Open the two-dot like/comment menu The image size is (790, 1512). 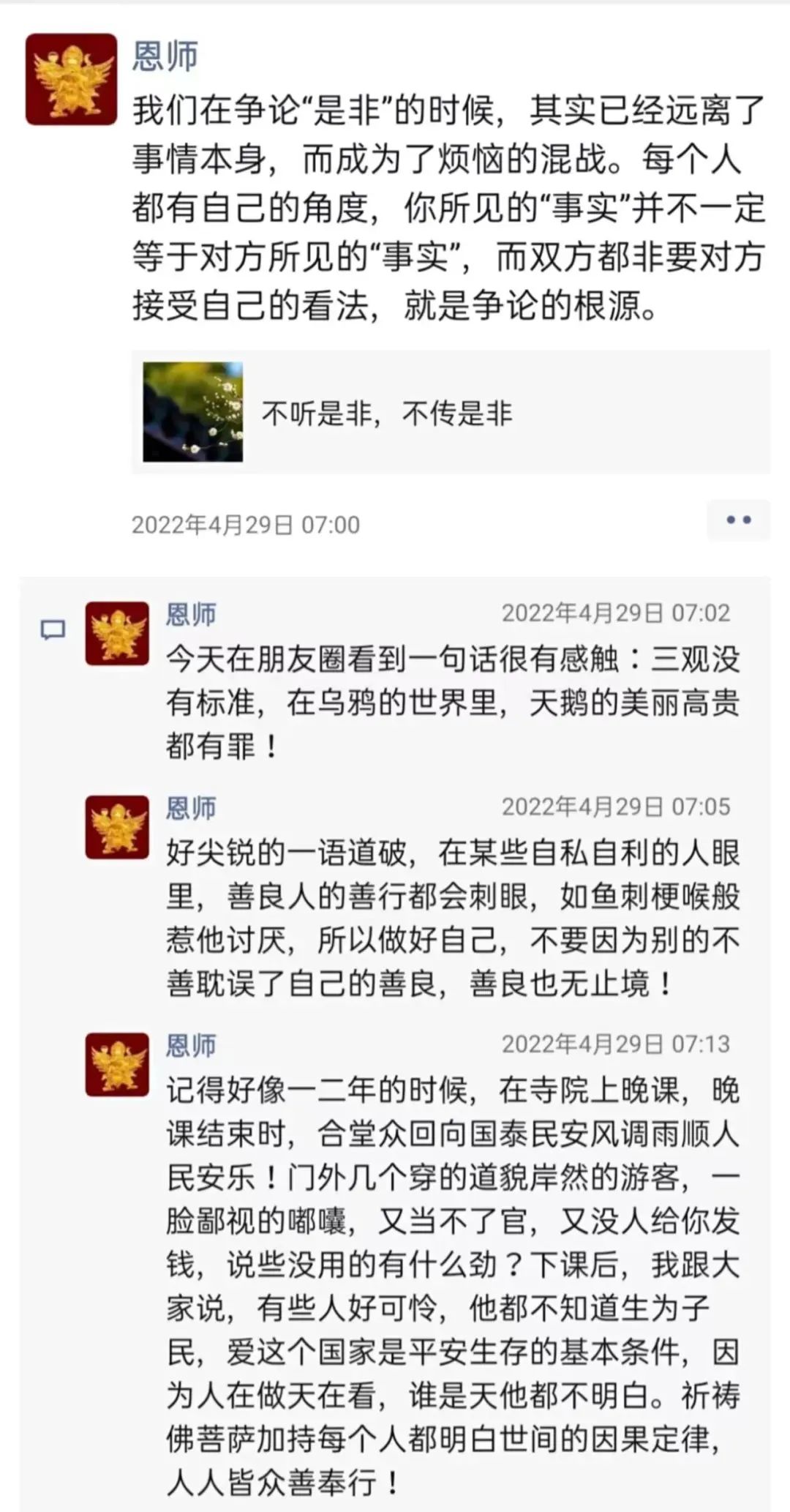pos(737,520)
